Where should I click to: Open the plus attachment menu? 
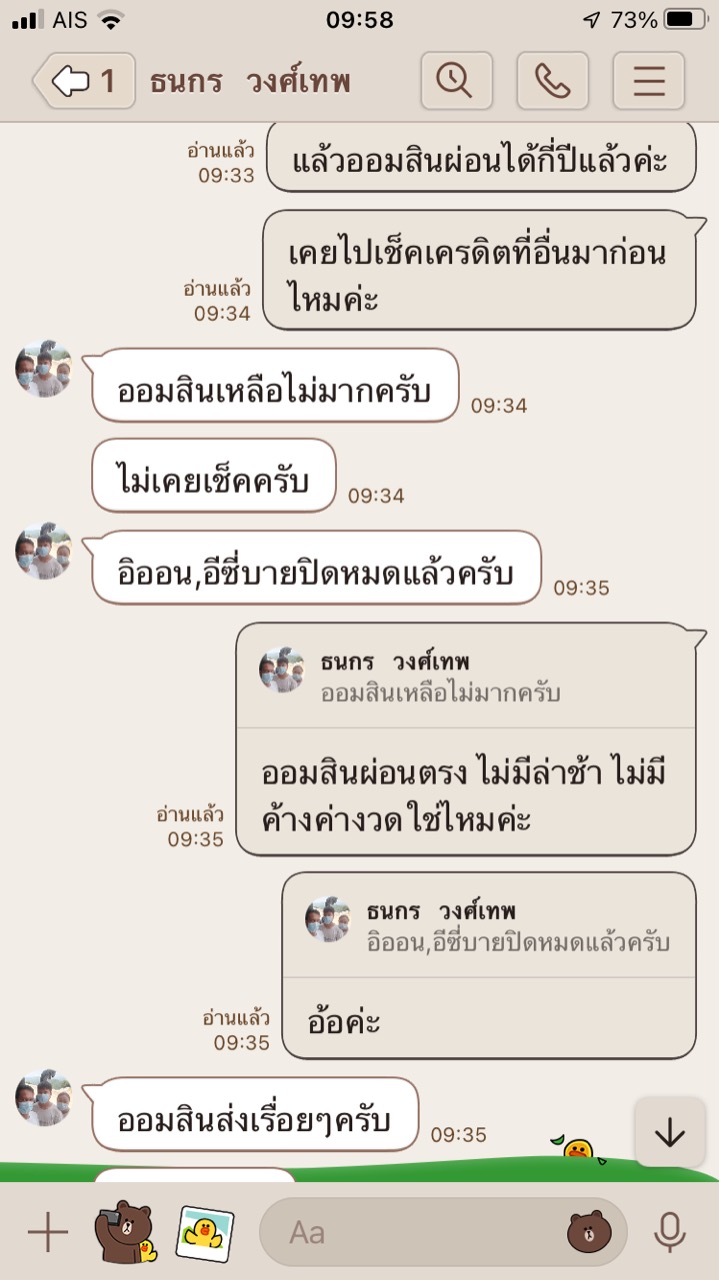[x=47, y=1232]
